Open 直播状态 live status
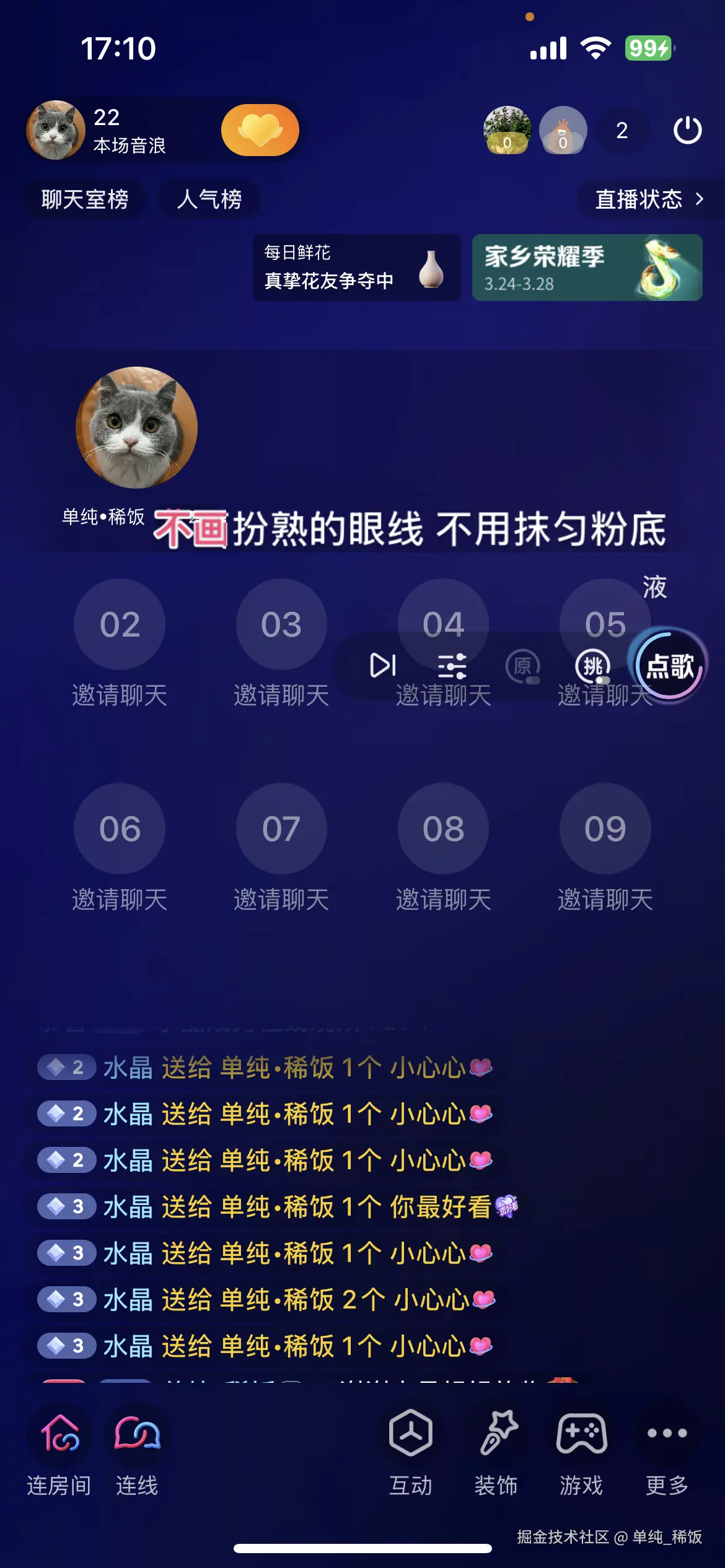725x1568 pixels. (649, 199)
